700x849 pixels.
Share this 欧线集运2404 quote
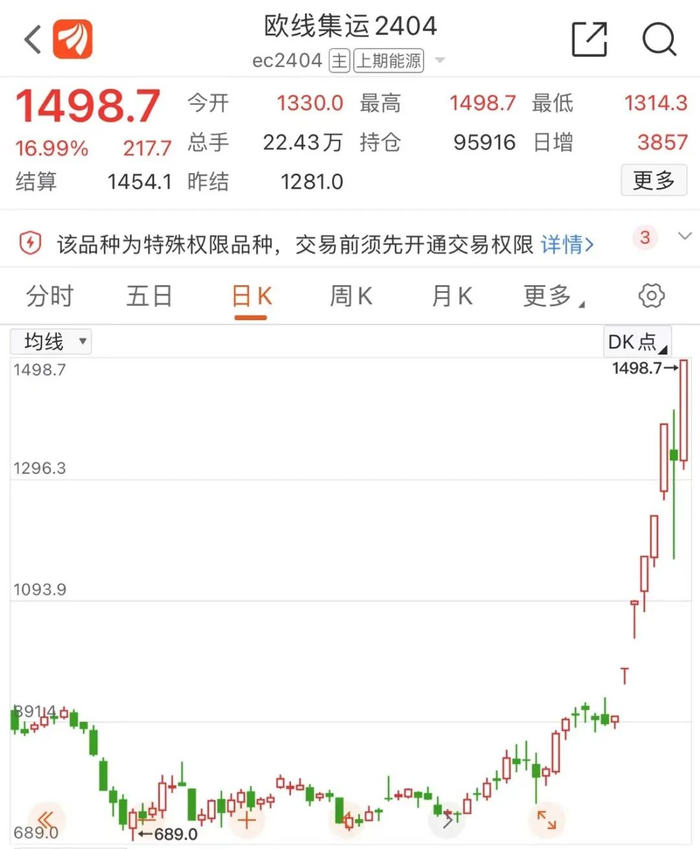589,40
